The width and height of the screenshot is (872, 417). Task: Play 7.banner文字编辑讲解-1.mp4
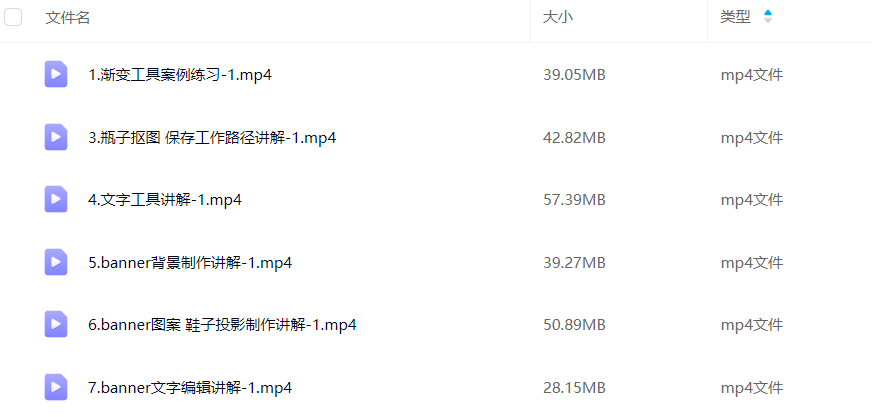190,388
